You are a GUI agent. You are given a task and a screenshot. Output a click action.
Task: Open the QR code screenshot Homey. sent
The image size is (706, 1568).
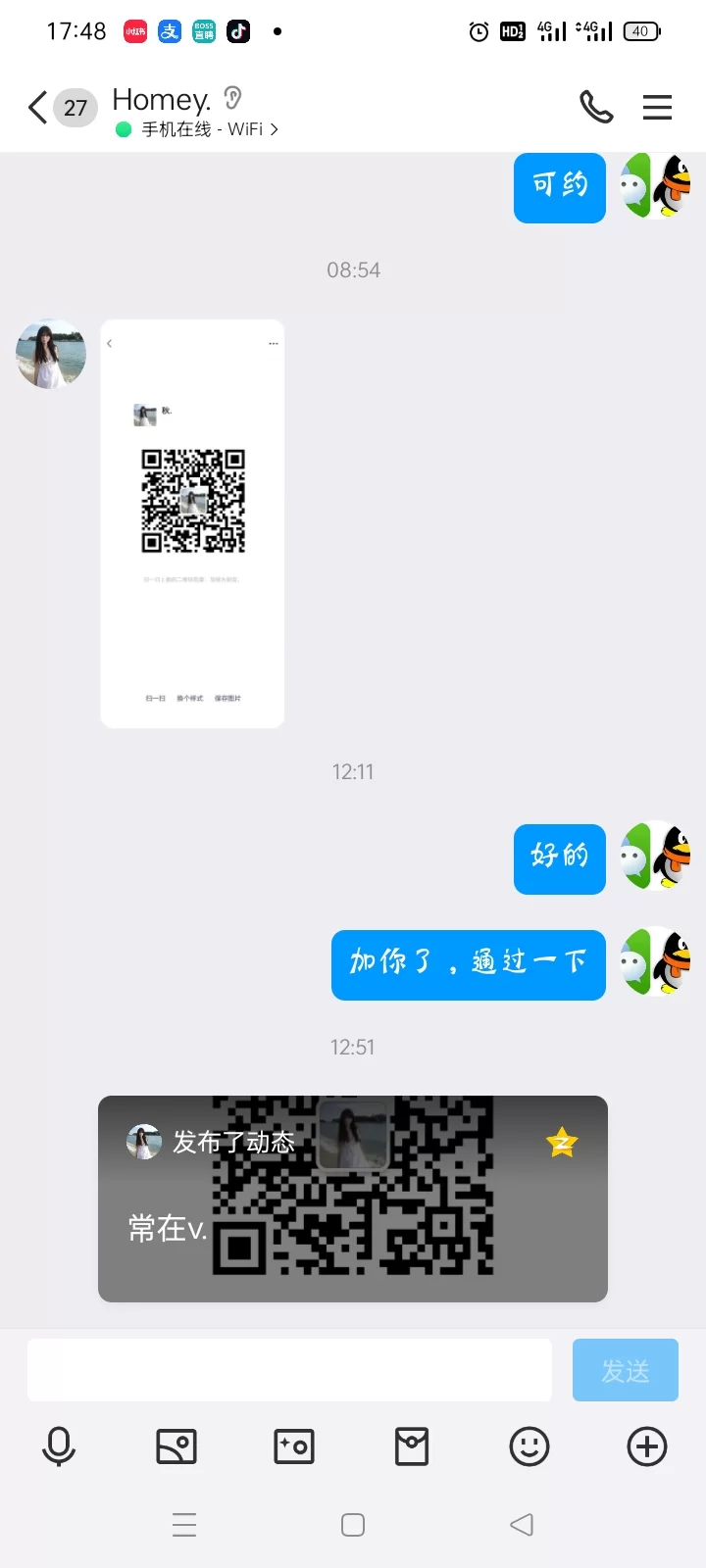tap(192, 523)
